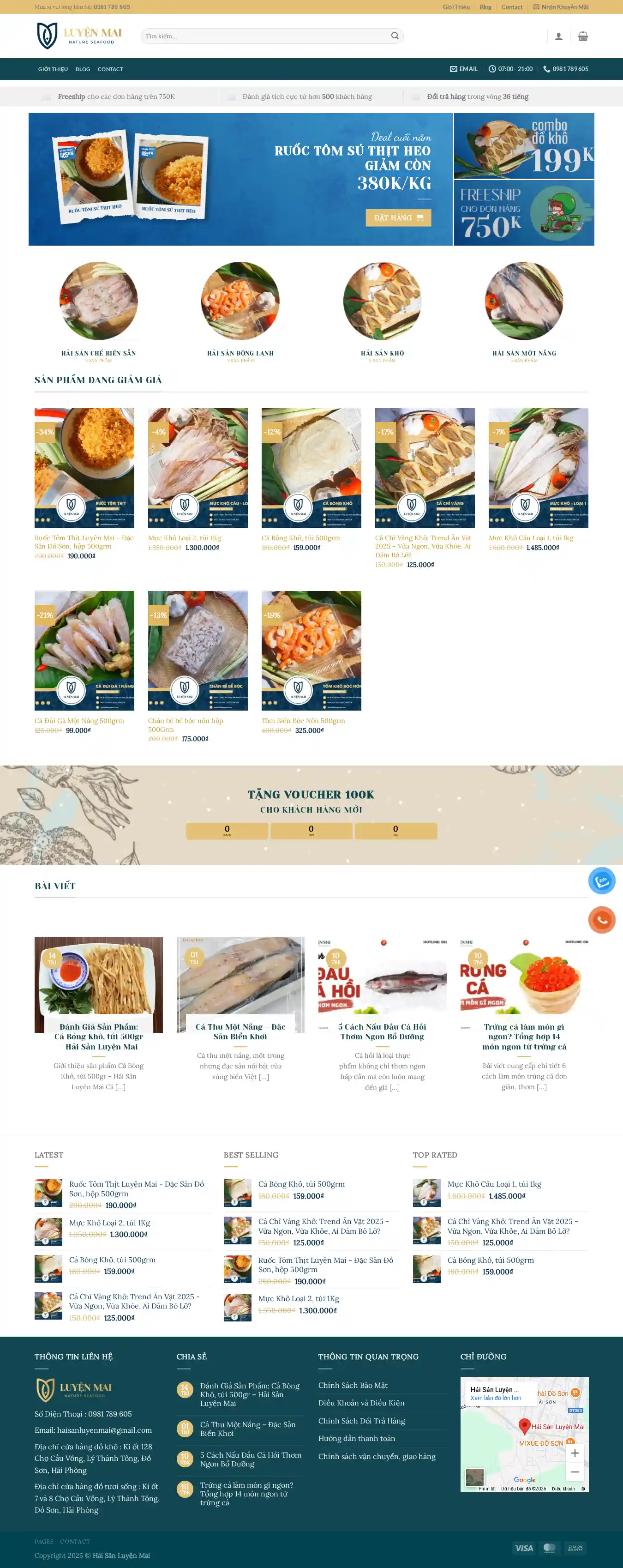Image resolution: width=623 pixels, height=1568 pixels.
Task: View product Cá Đùi Gà Một Nắng 500grm
Action: [x=79, y=721]
